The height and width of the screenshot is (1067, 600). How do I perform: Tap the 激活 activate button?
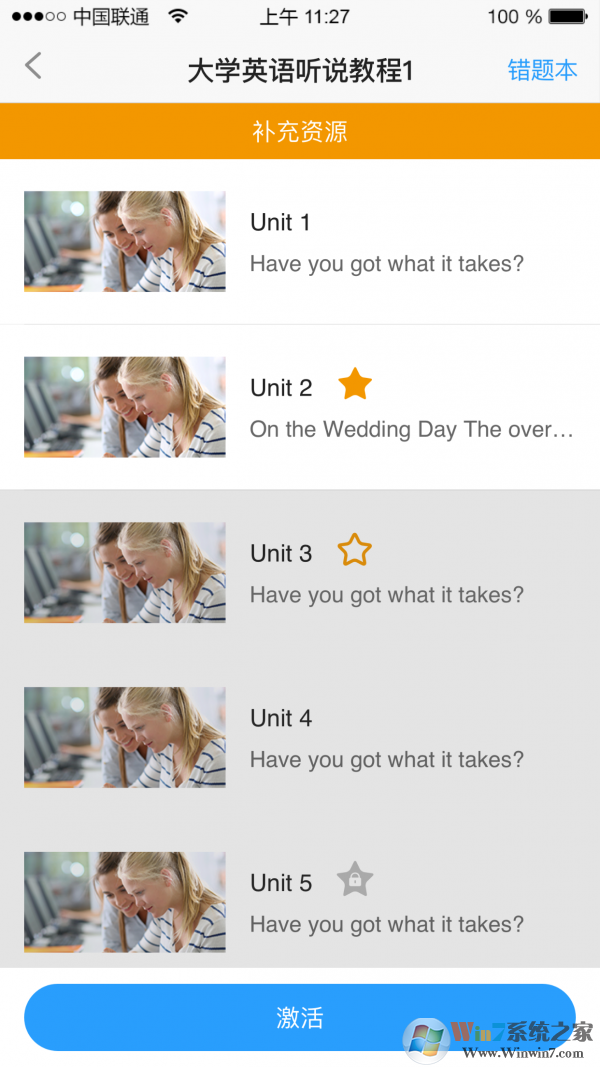click(300, 1018)
